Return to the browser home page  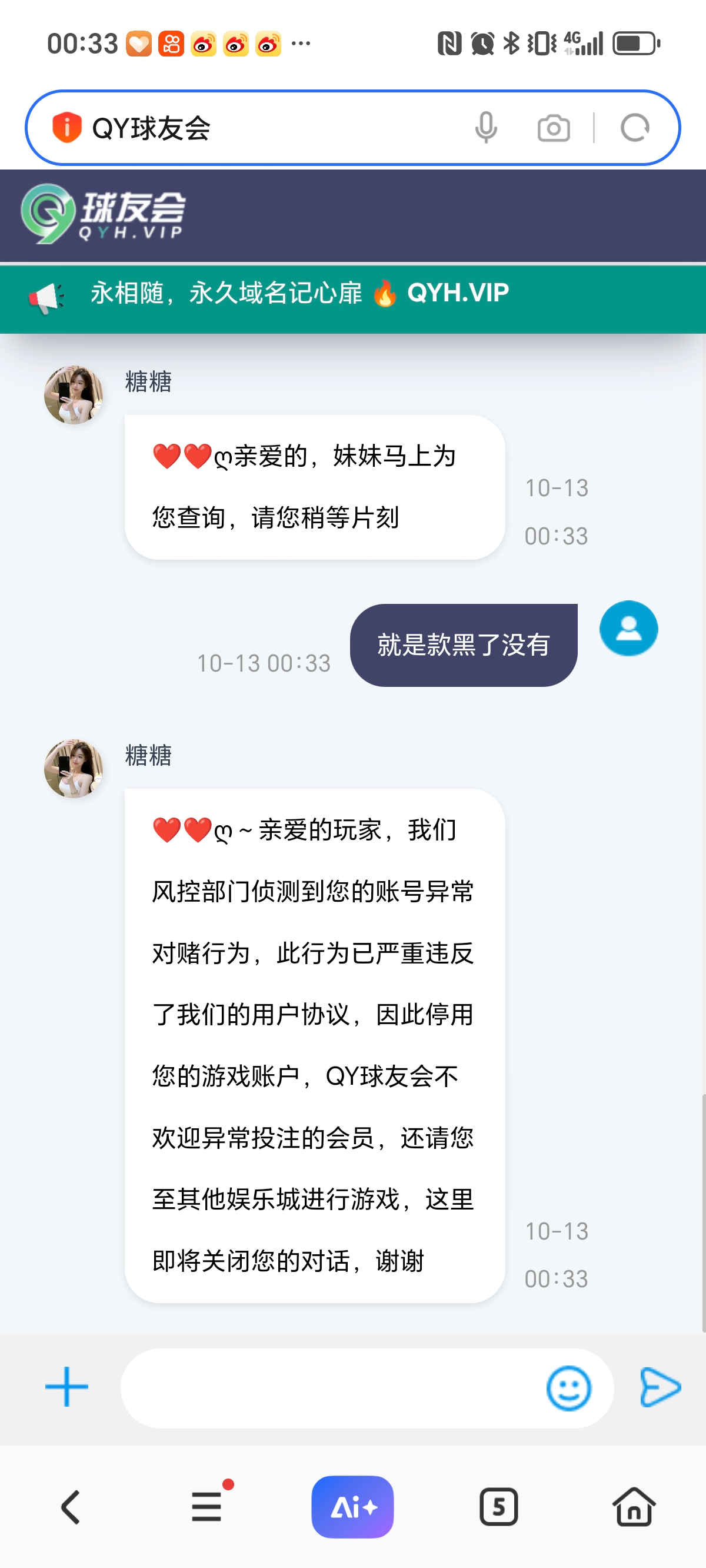tap(634, 1507)
